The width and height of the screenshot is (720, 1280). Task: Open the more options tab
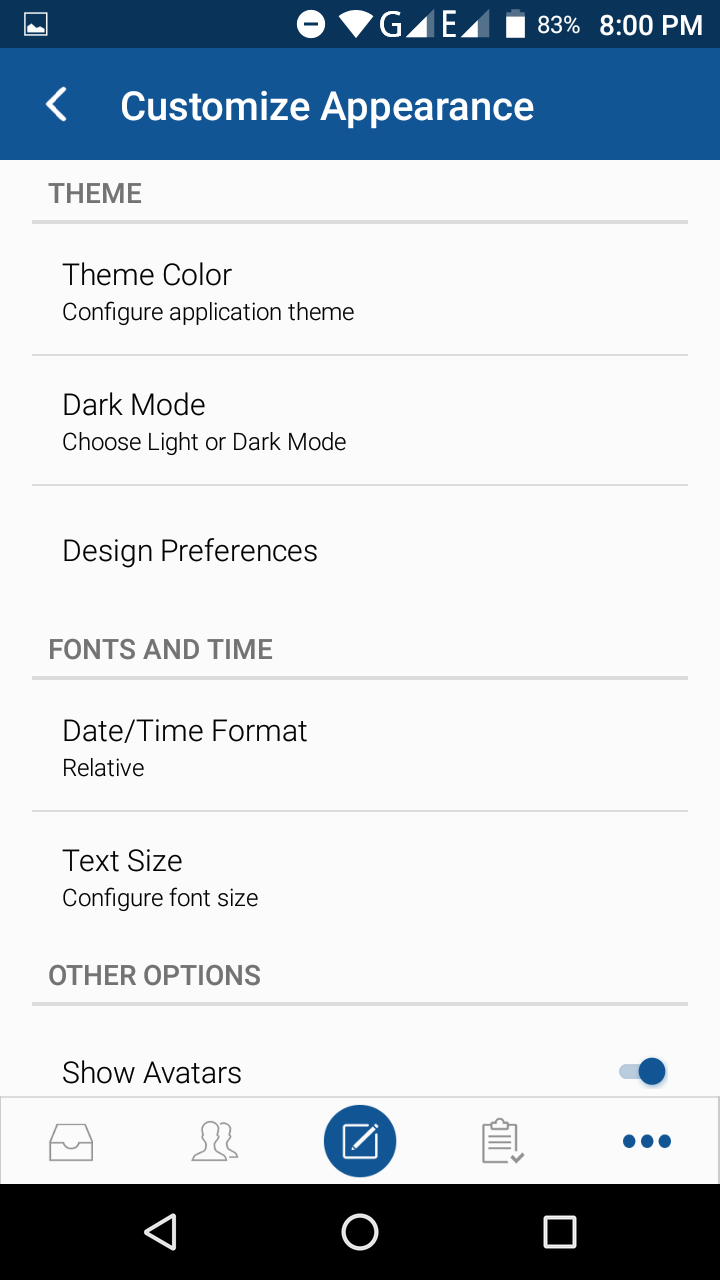click(x=647, y=1141)
